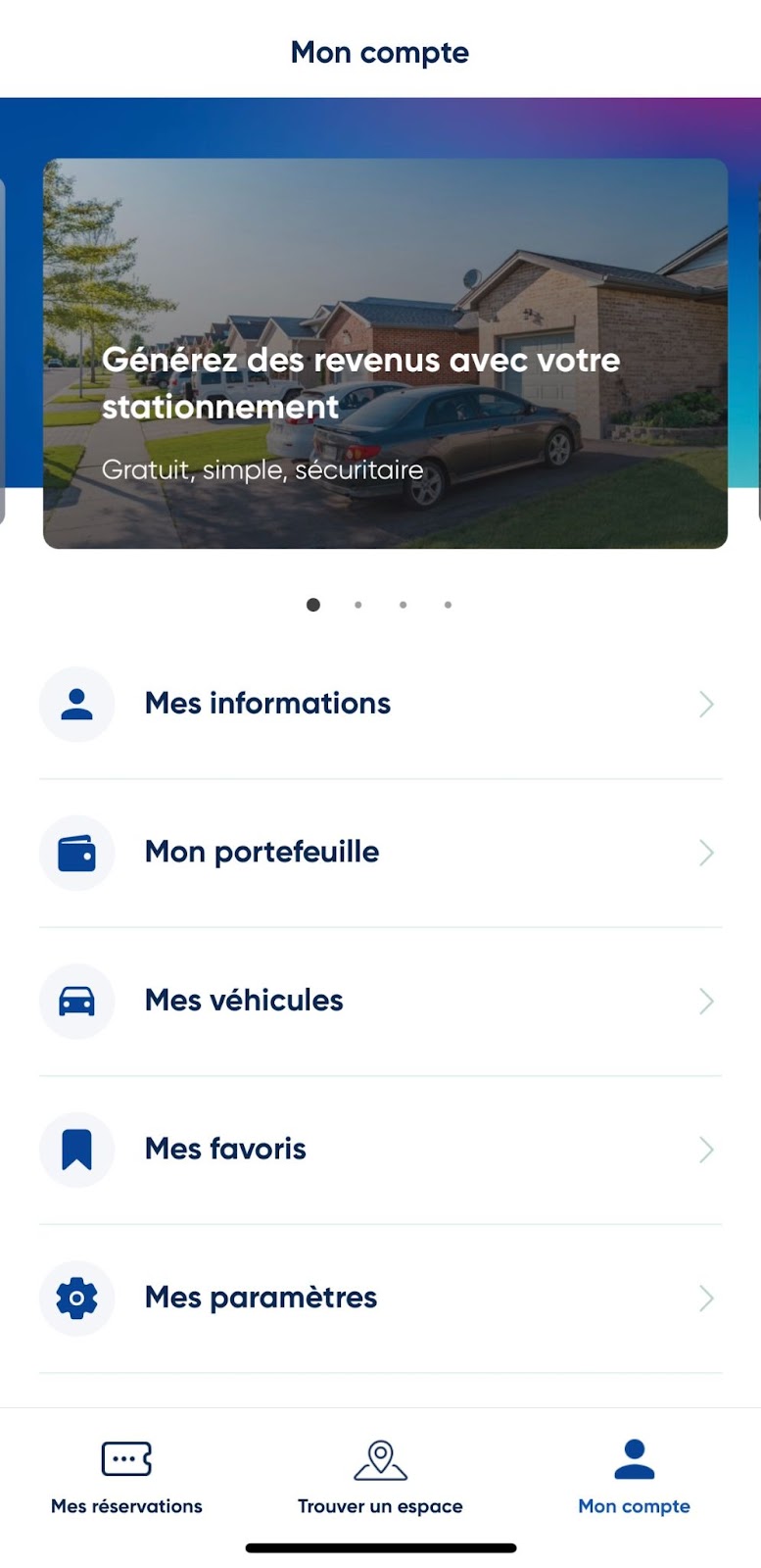Open Mes favoris list
The image size is (761, 1568).
point(379,1150)
